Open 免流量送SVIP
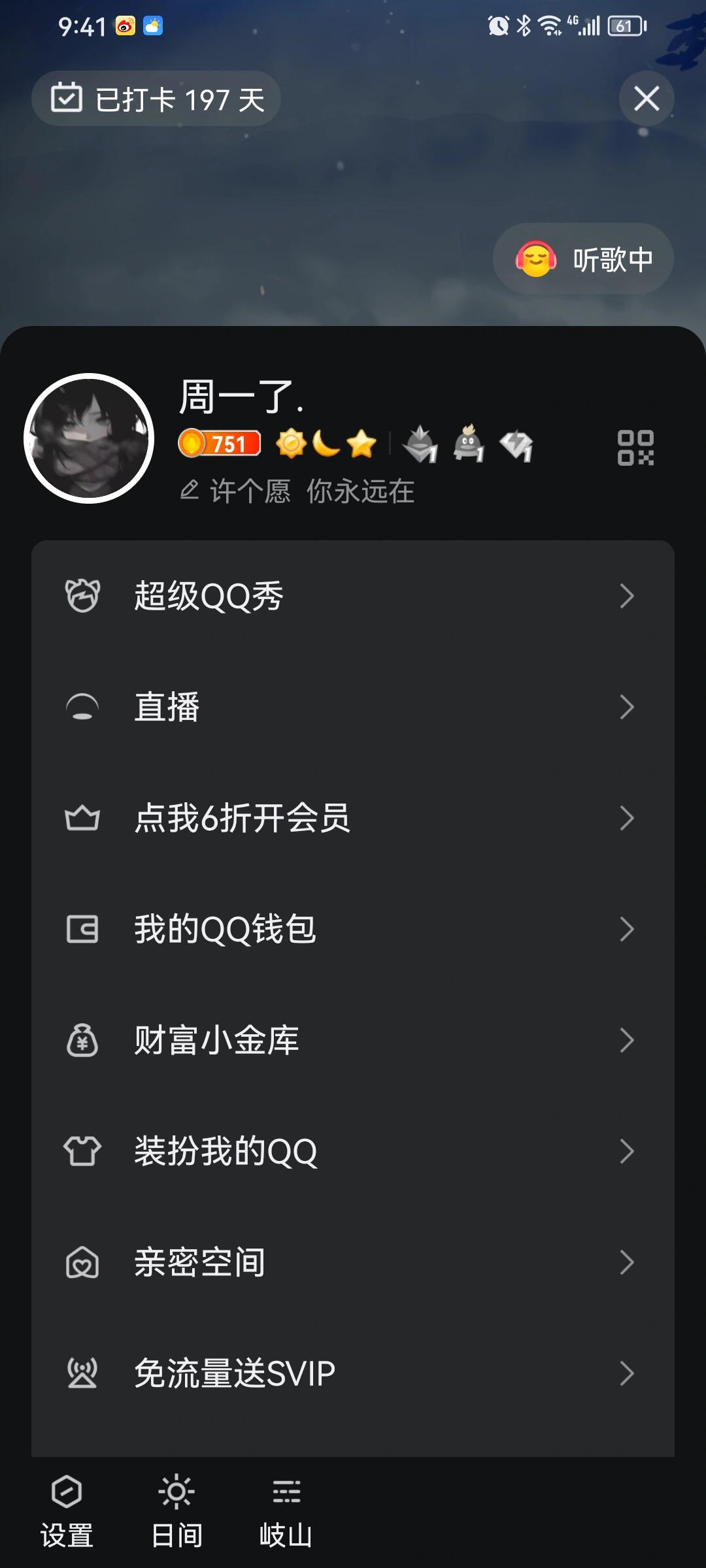This screenshot has width=706, height=1568. pyautogui.click(x=353, y=1373)
